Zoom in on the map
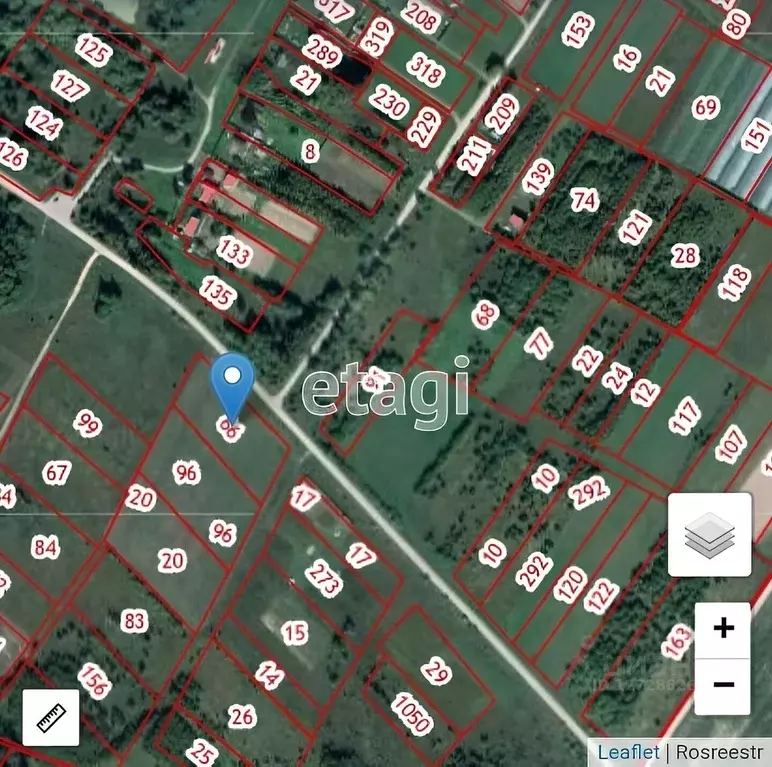This screenshot has width=772, height=767. coord(723,629)
